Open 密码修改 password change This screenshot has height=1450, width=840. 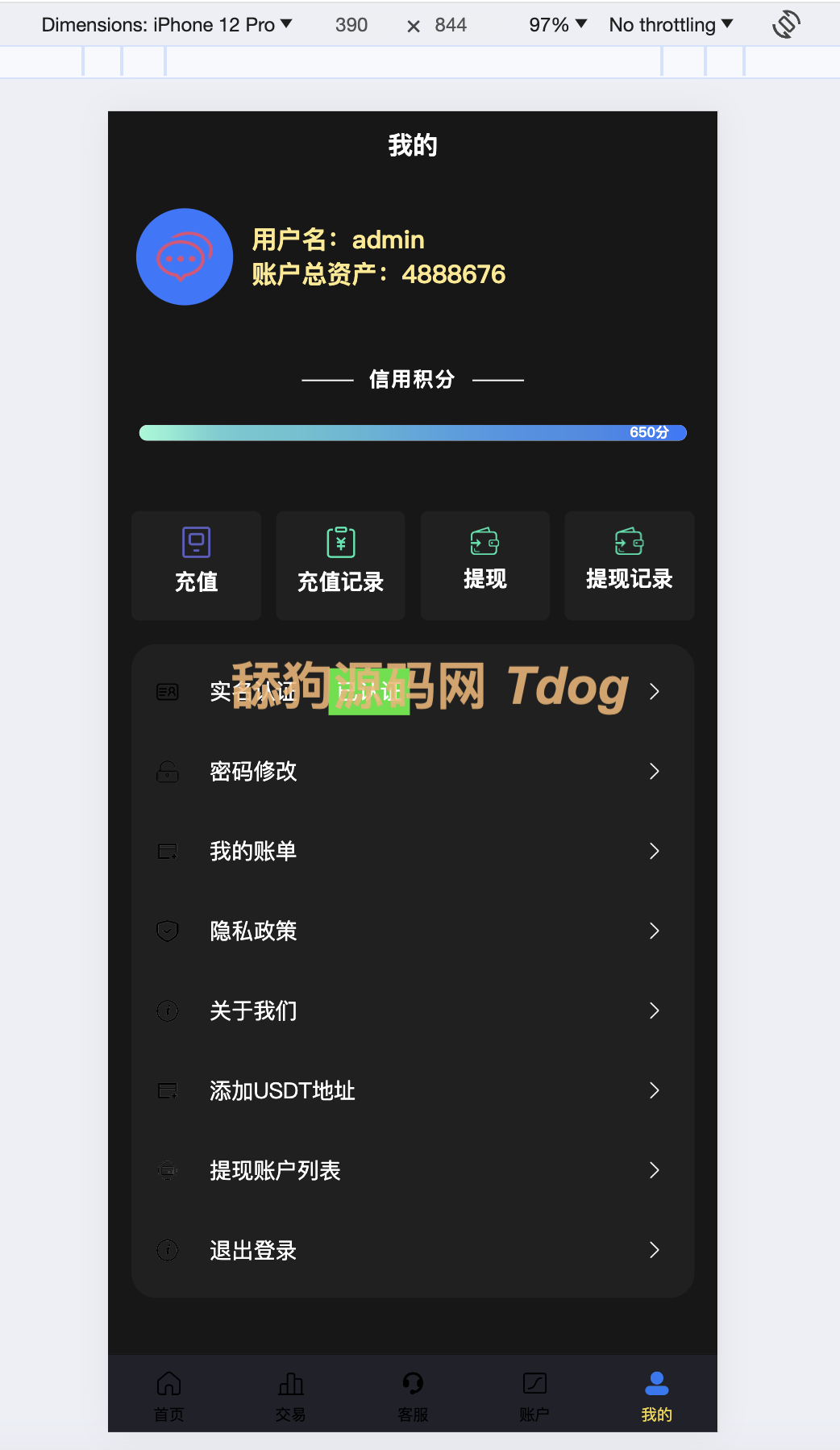tap(413, 772)
